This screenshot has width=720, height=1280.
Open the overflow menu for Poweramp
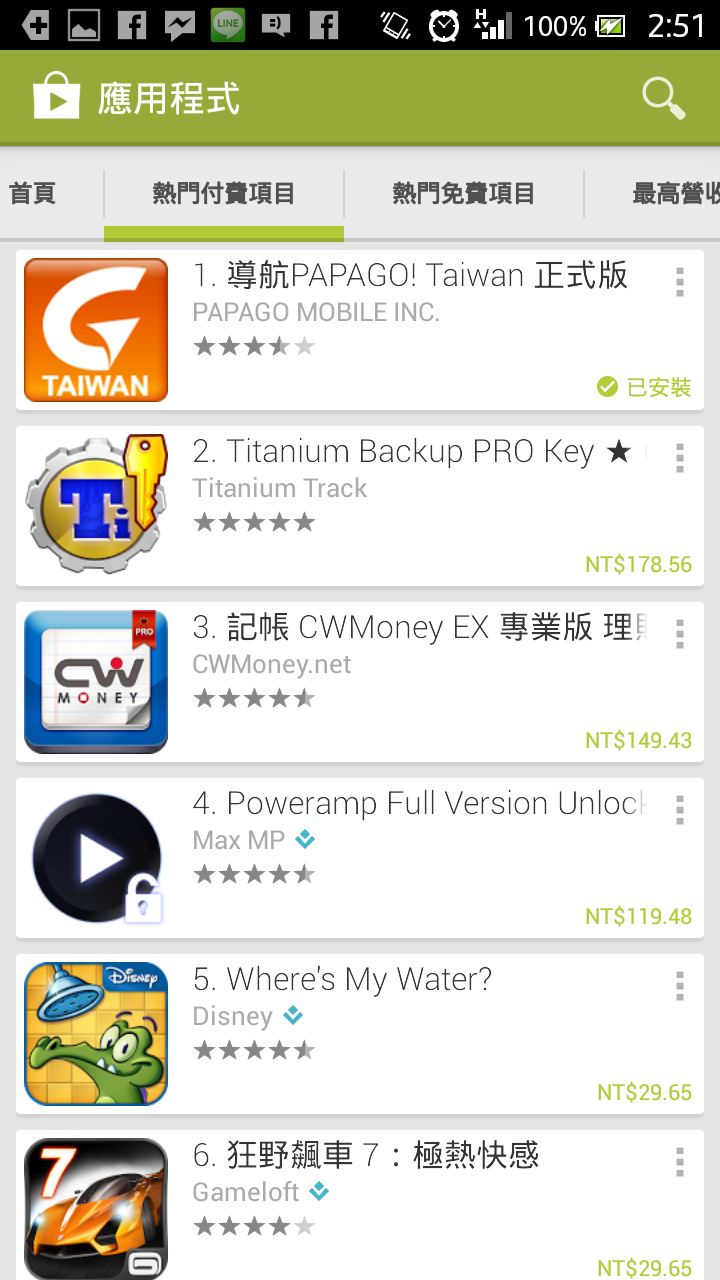tap(680, 810)
